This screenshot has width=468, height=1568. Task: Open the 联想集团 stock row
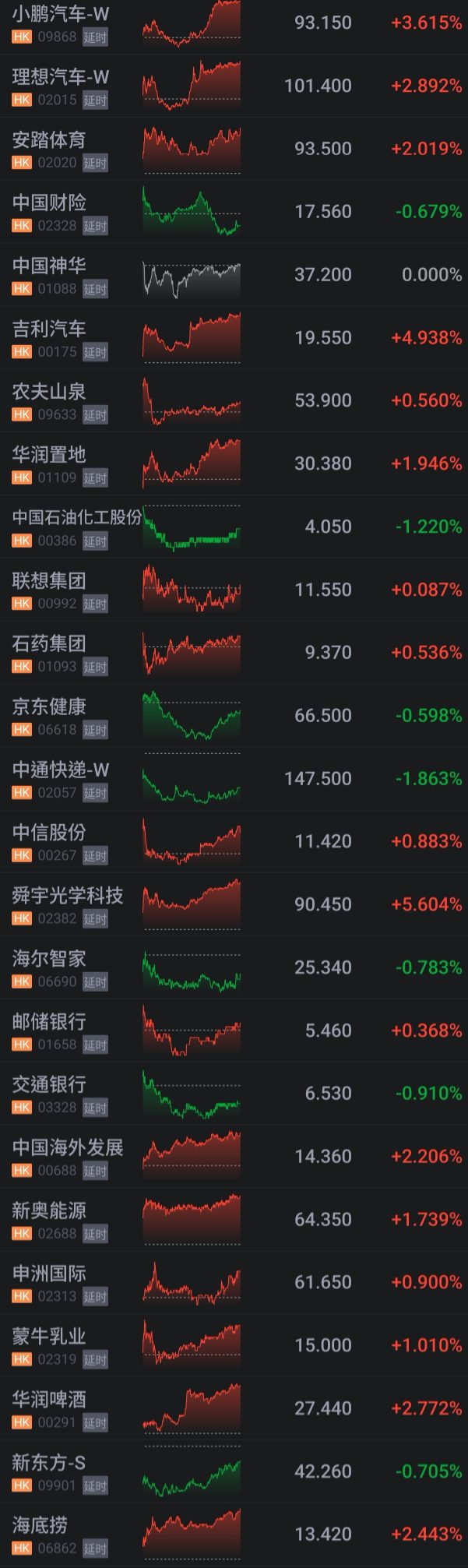pos(234,590)
